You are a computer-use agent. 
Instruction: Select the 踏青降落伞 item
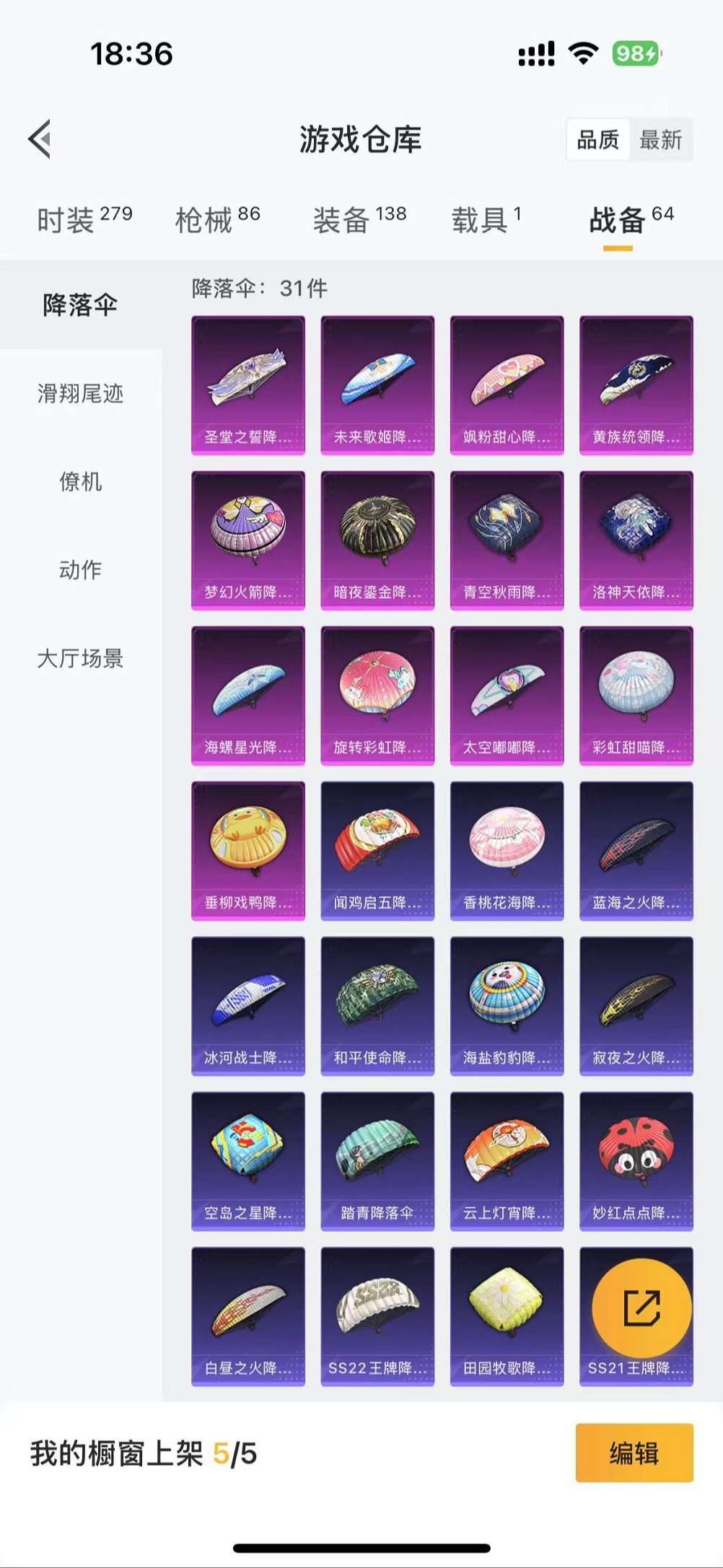[x=377, y=1160]
